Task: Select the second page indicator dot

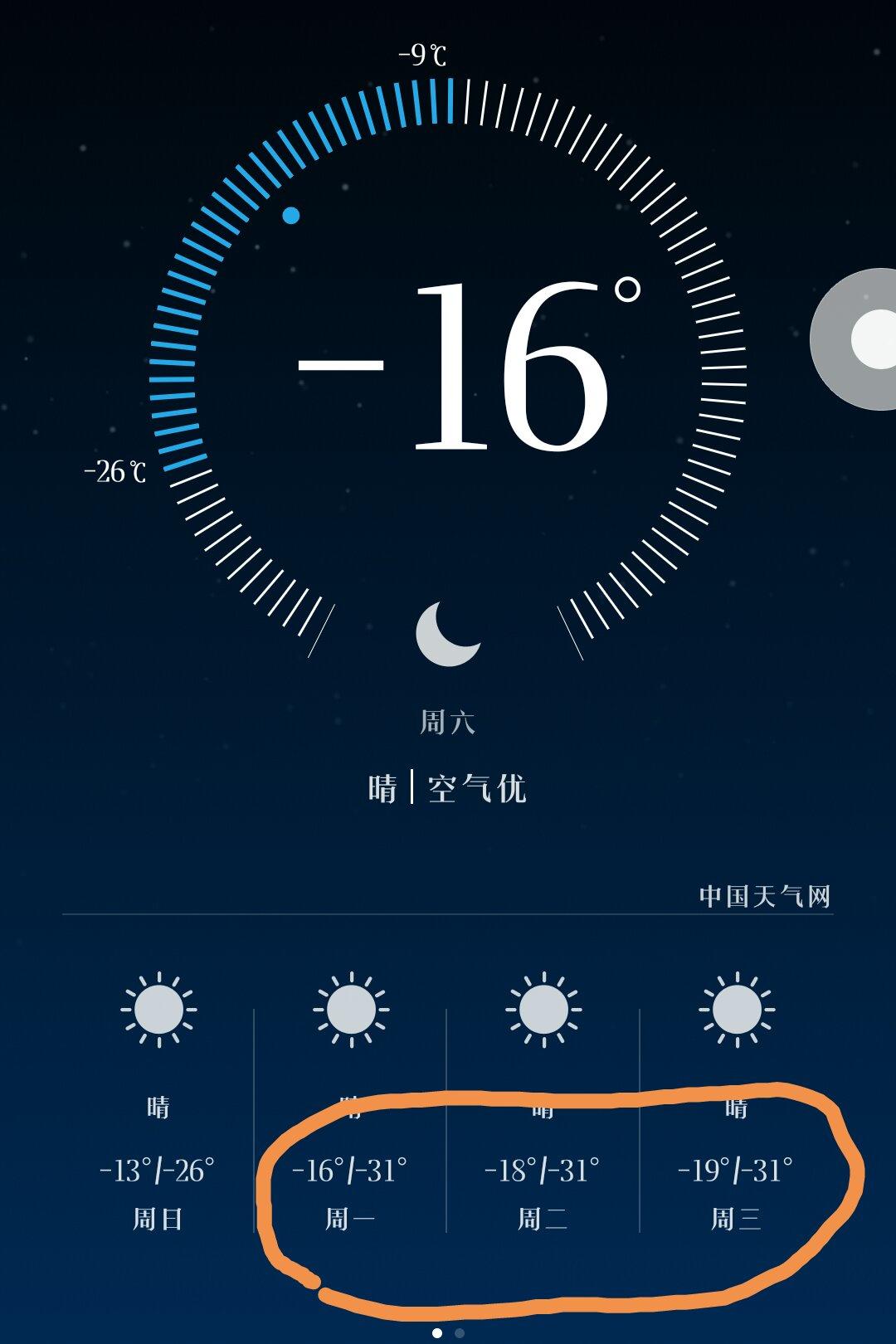Action: tap(460, 1333)
